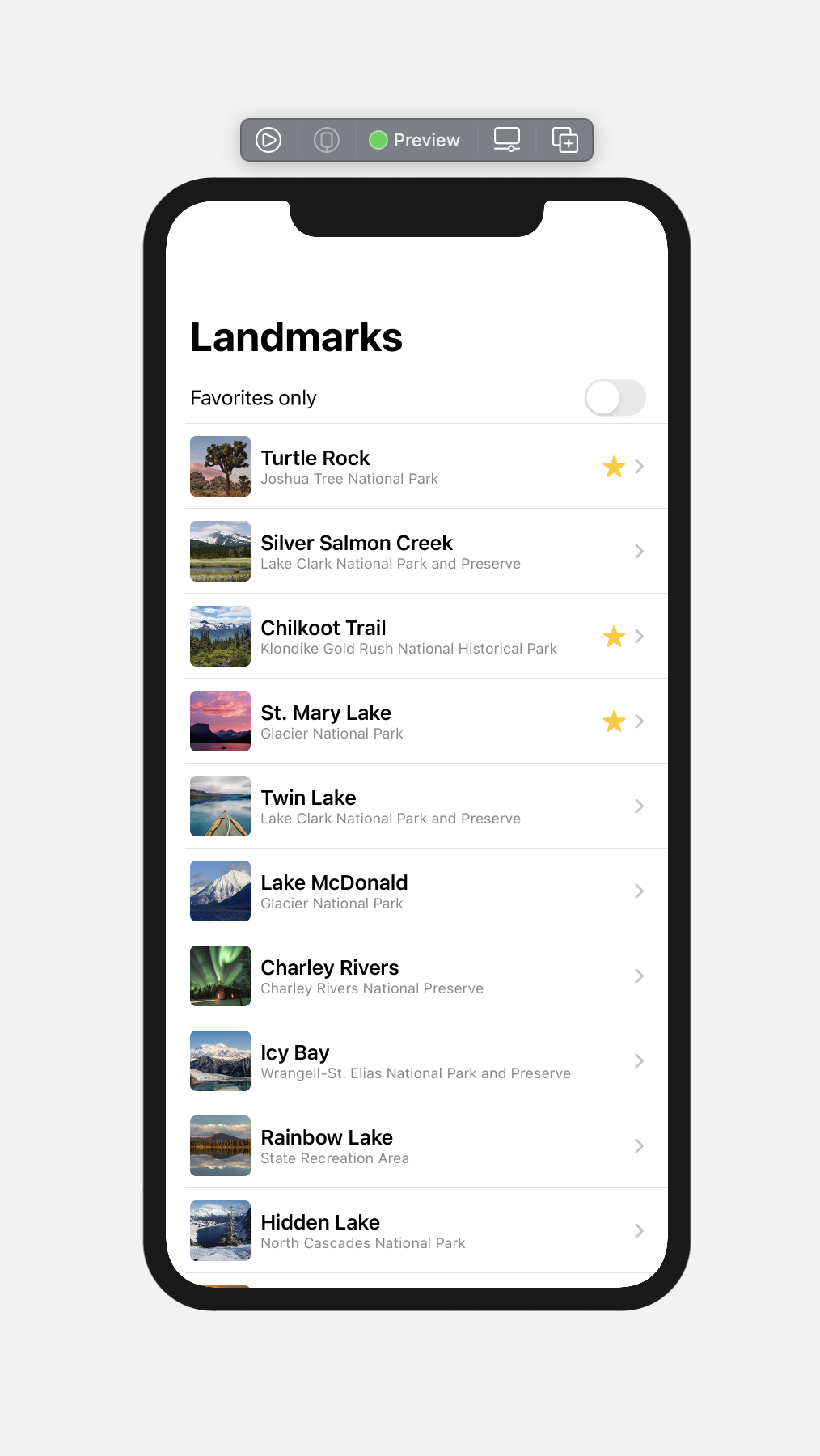Viewport: 820px width, 1456px height.
Task: Toggle the Favorites only switch
Action: [615, 398]
